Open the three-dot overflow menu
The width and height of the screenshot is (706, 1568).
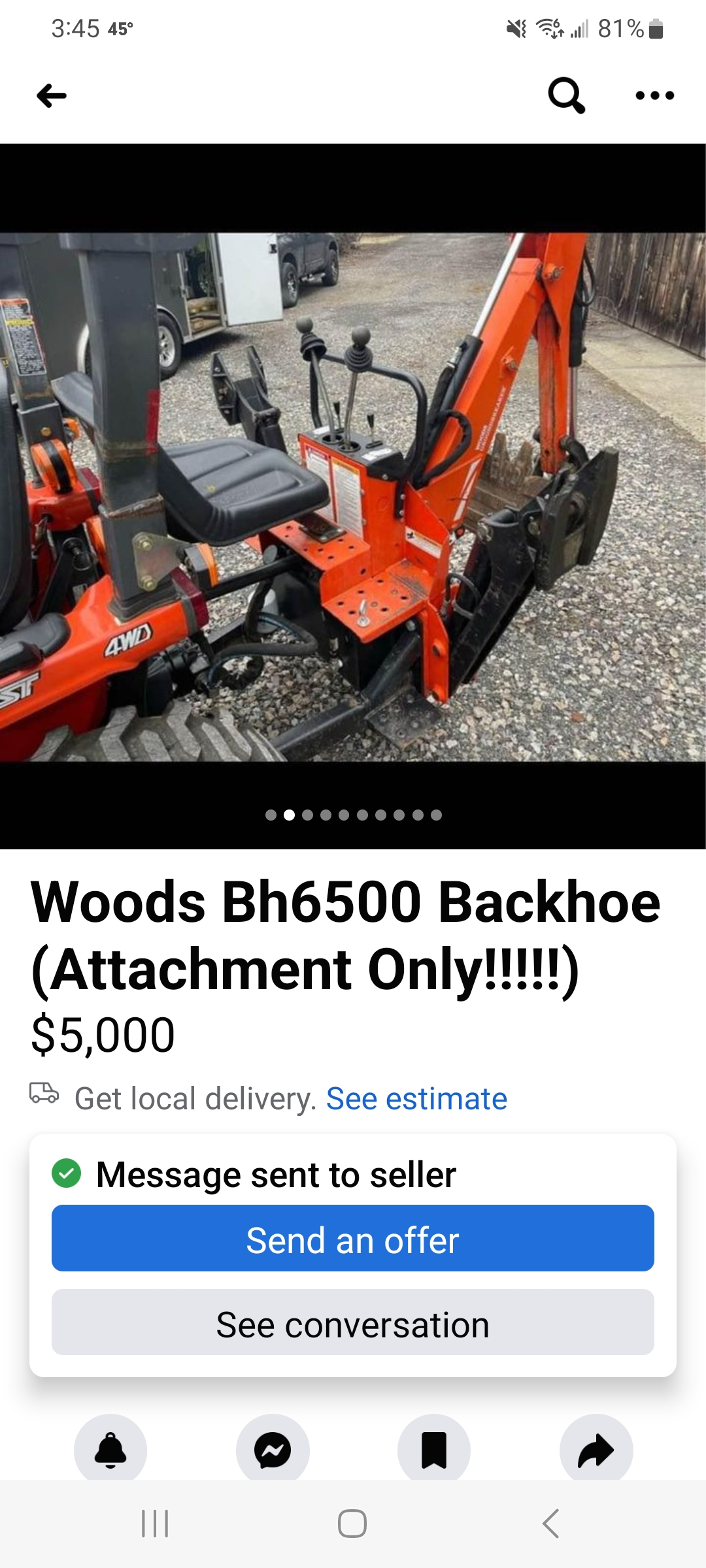point(654,95)
